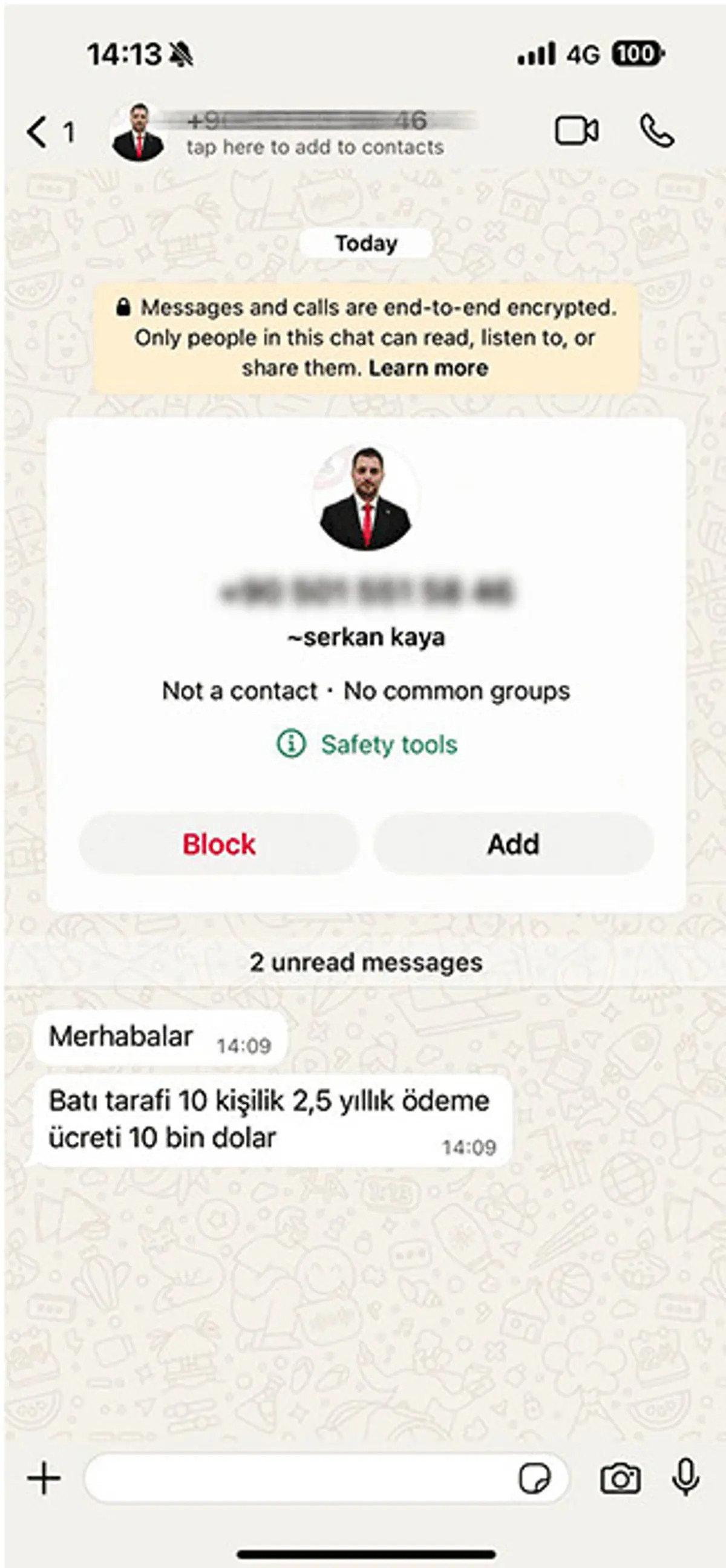Image resolution: width=726 pixels, height=1568 pixels.
Task: Record a voice message with the microphone
Action: (685, 1477)
